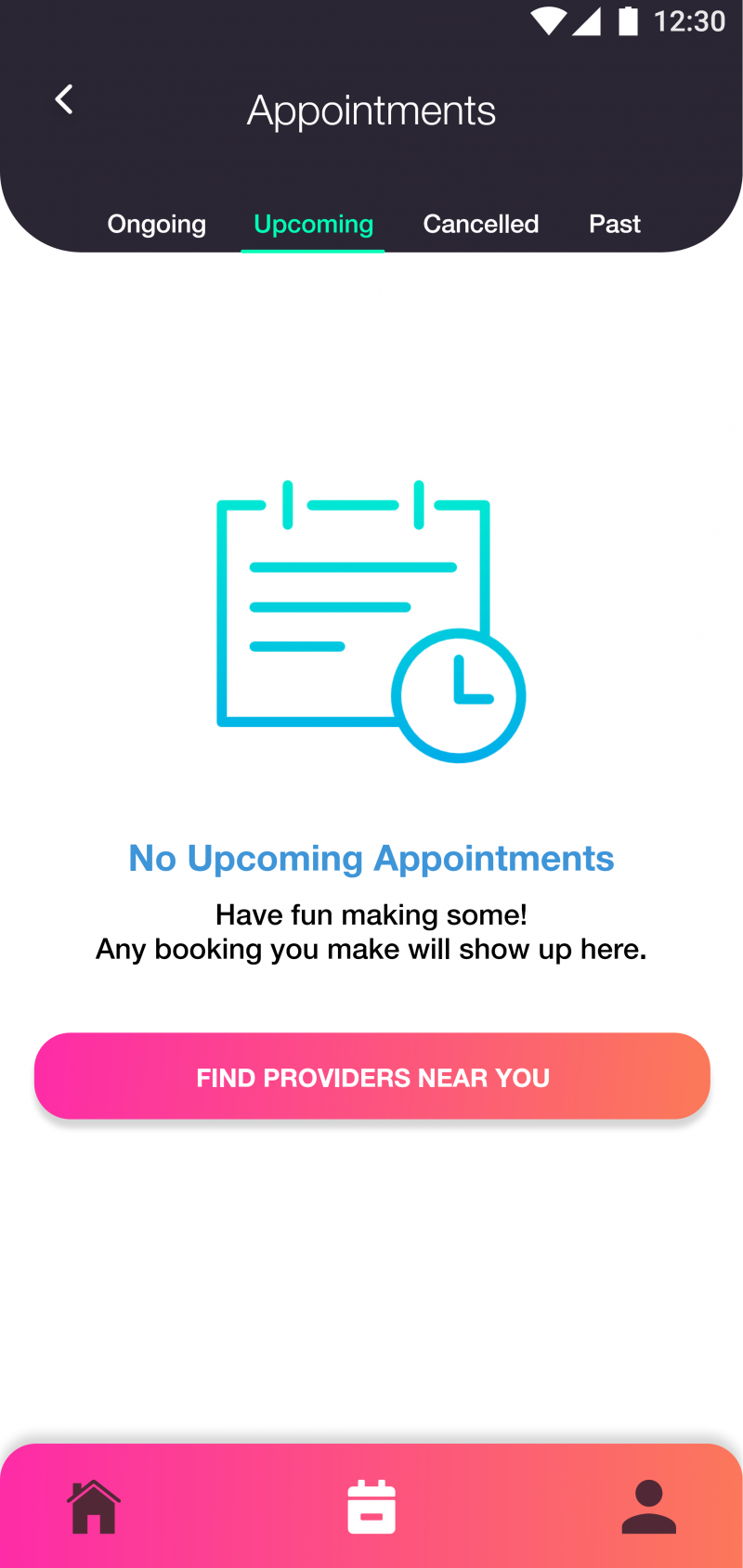
Task: View the Past appointments tab
Action: coord(614,224)
